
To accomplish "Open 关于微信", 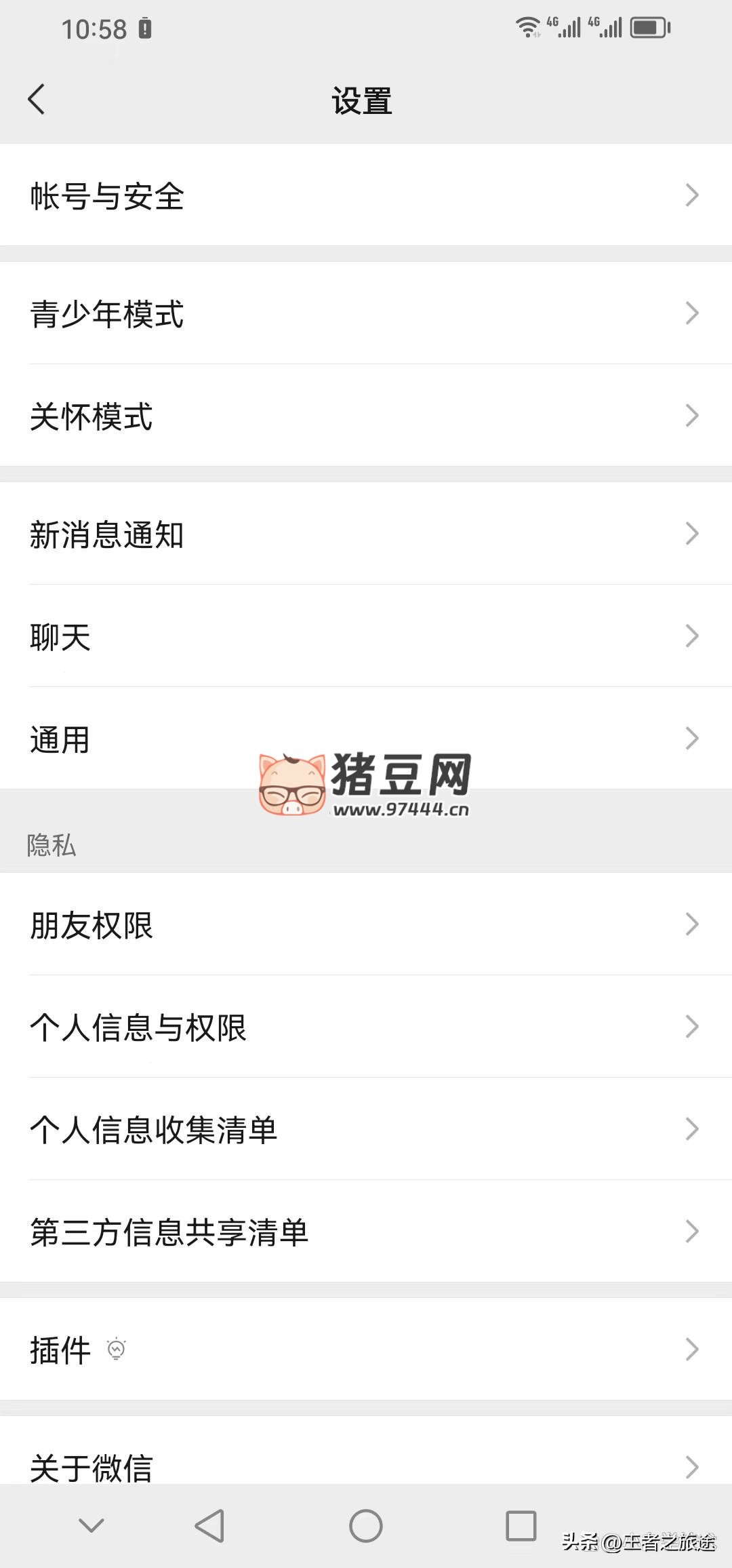I will pyautogui.click(x=366, y=1465).
